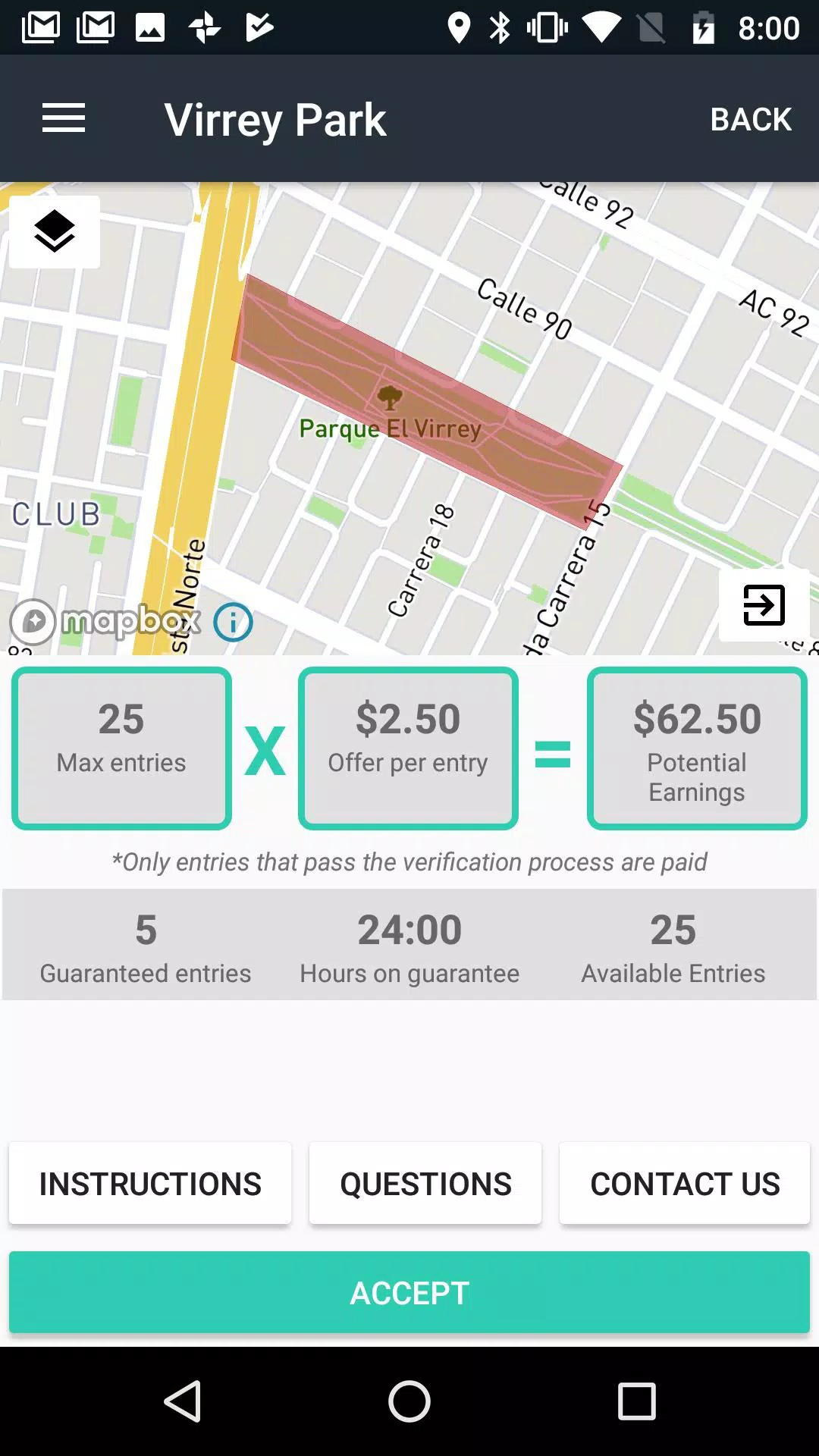Viewport: 819px width, 1456px height.
Task: Tap BACK in the top bar
Action: [x=751, y=119]
